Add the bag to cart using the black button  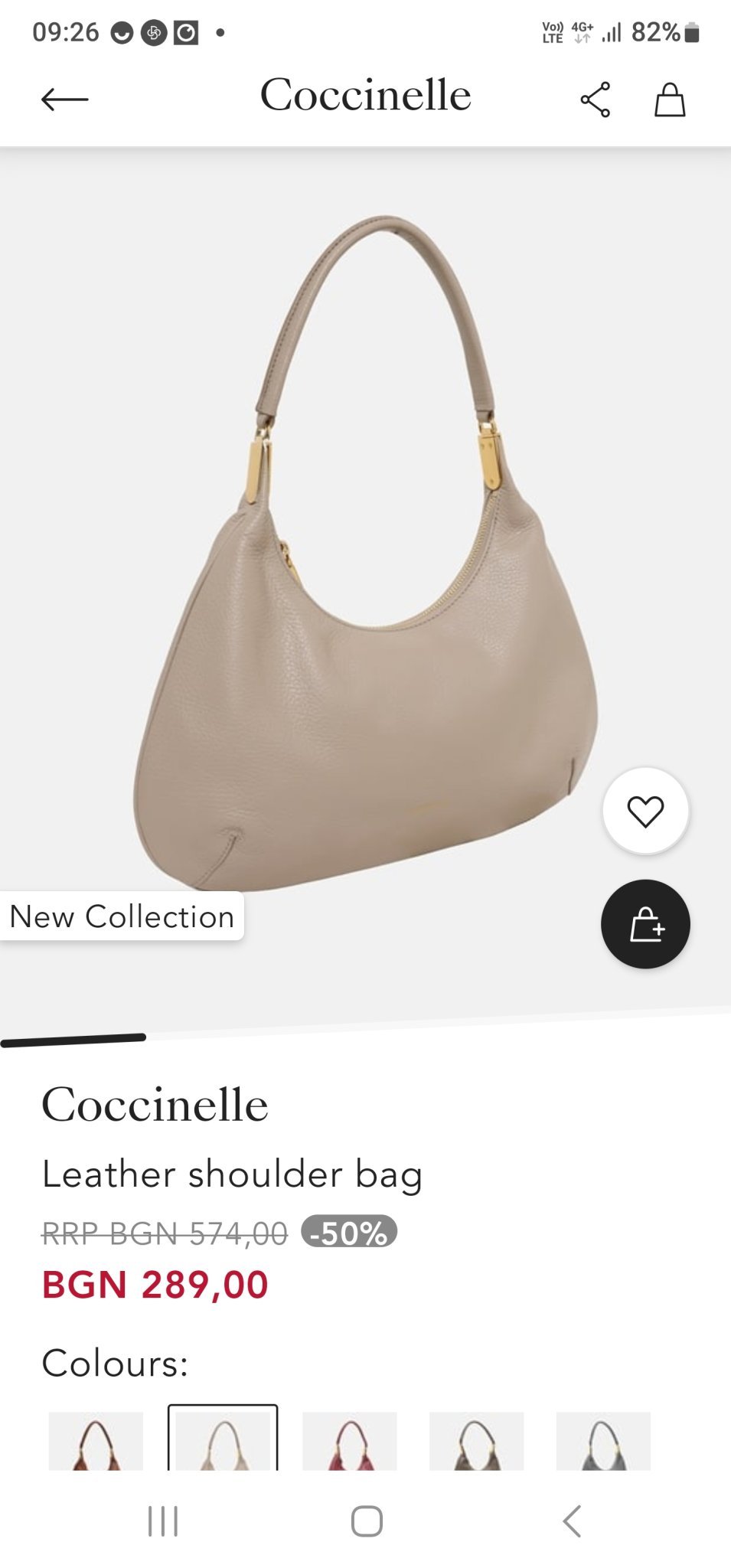click(645, 924)
